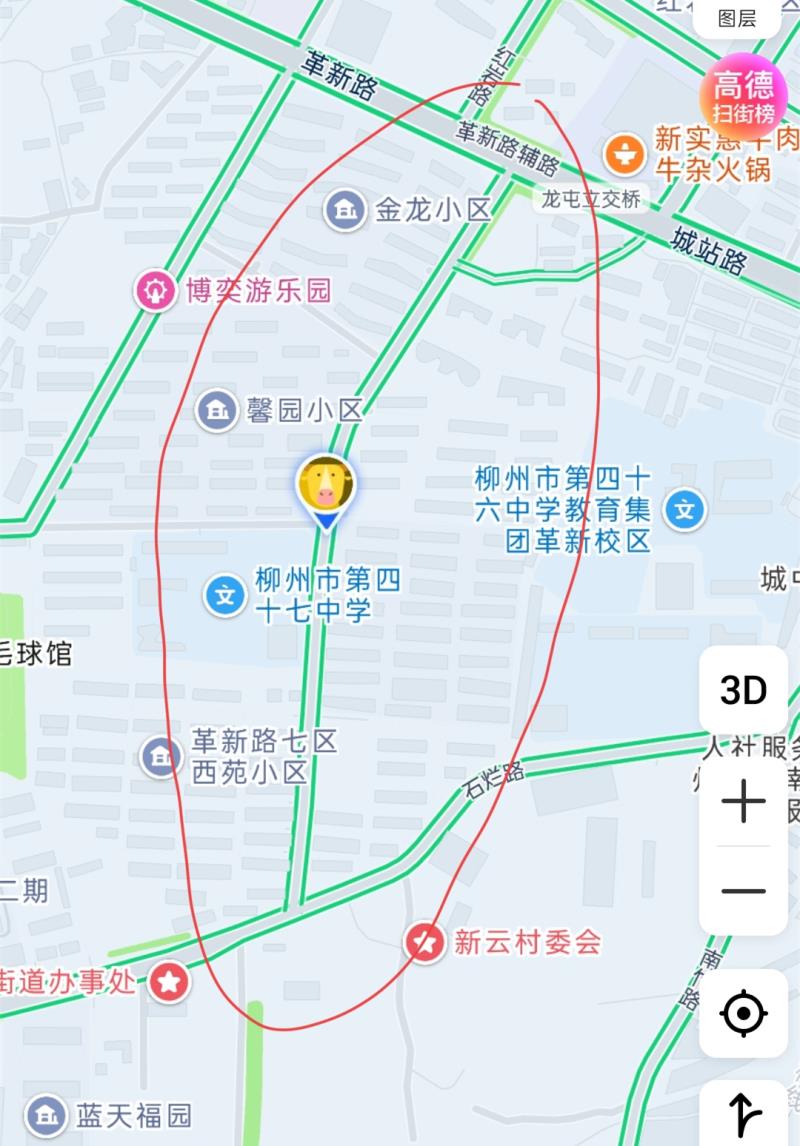
Task: Open 柳州市第四十六中学教育集团革新校区 marker
Action: tap(685, 510)
